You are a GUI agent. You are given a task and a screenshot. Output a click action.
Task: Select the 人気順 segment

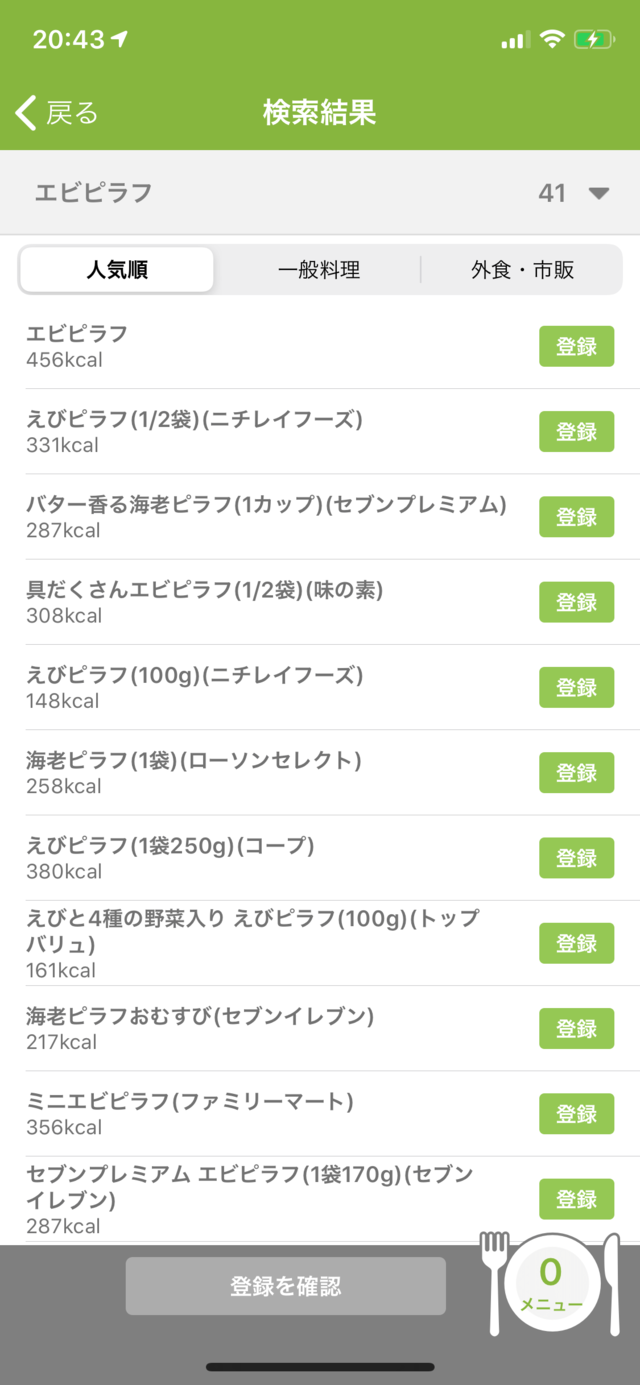117,269
